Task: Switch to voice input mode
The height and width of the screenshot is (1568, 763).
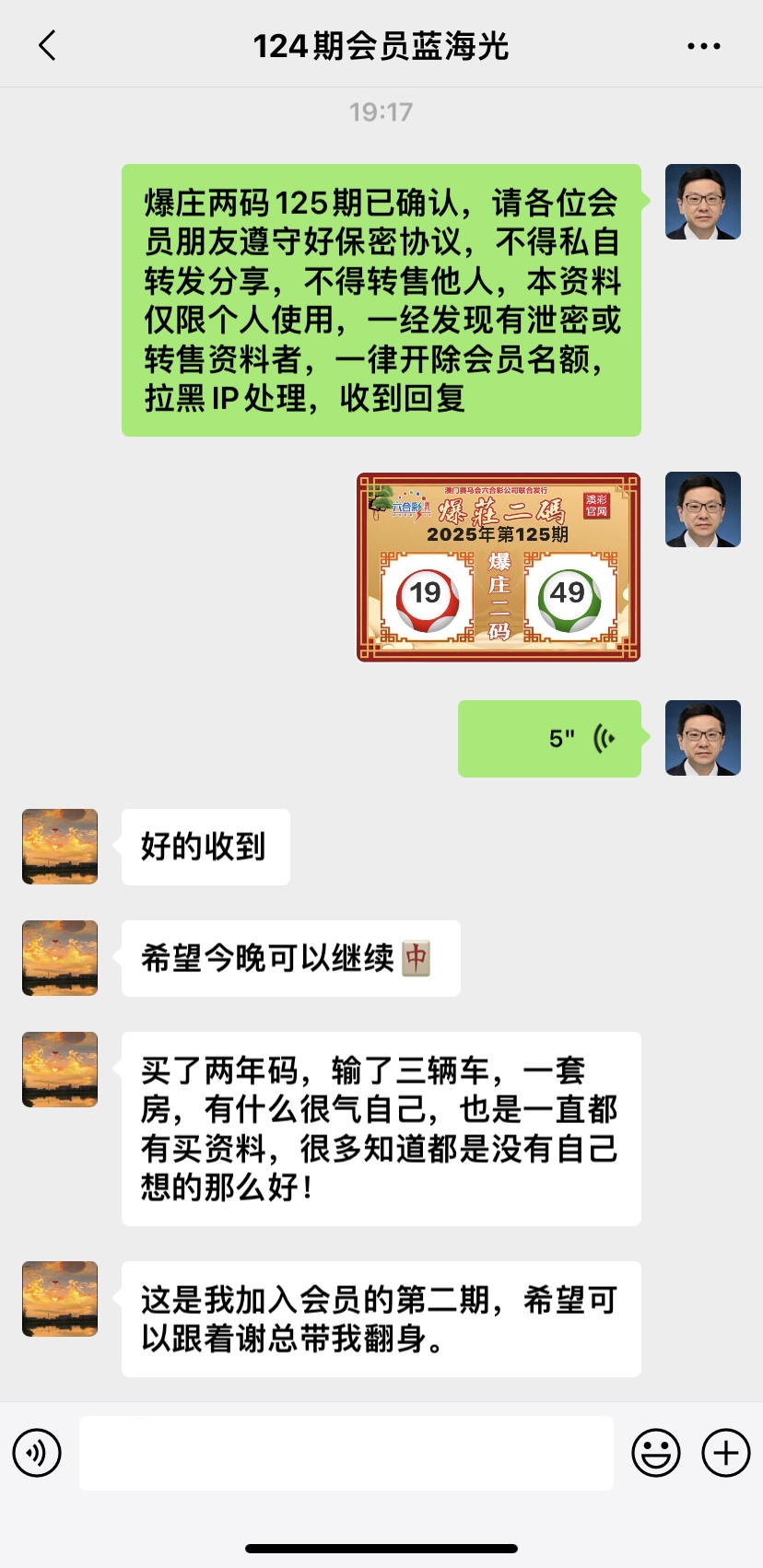Action: click(37, 1453)
